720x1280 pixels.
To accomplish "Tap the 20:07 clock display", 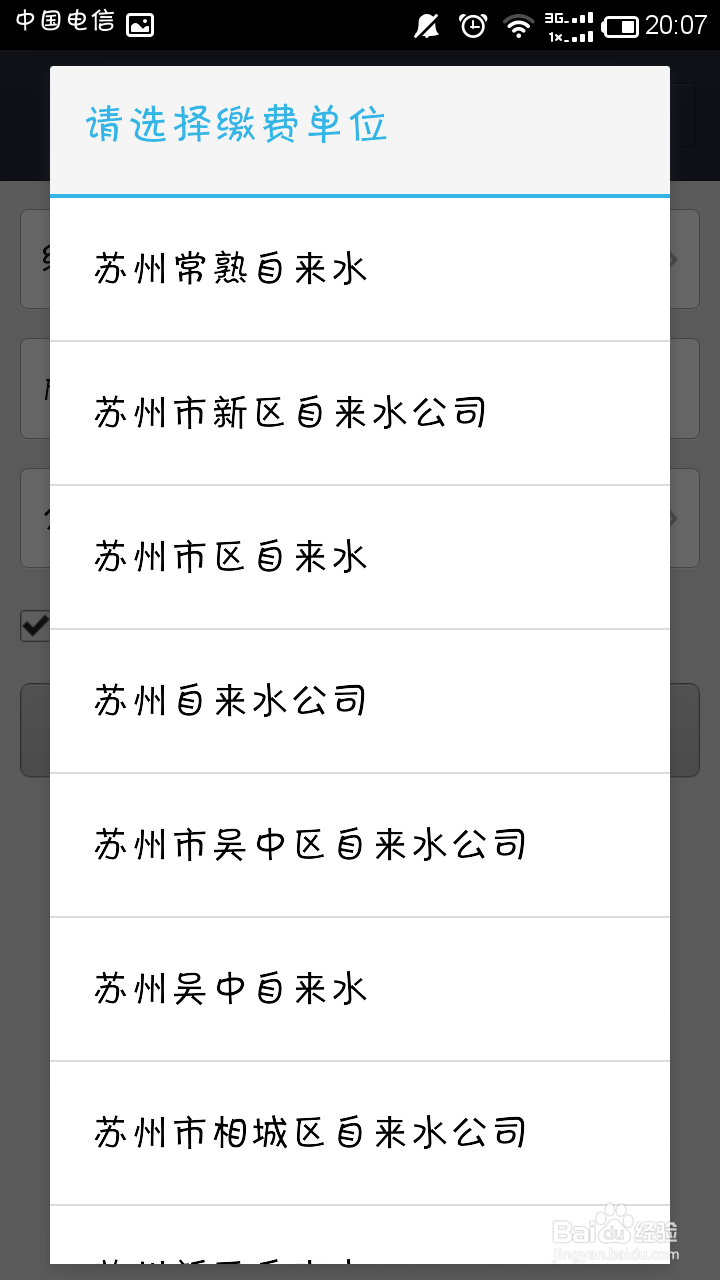I will pos(676,24).
